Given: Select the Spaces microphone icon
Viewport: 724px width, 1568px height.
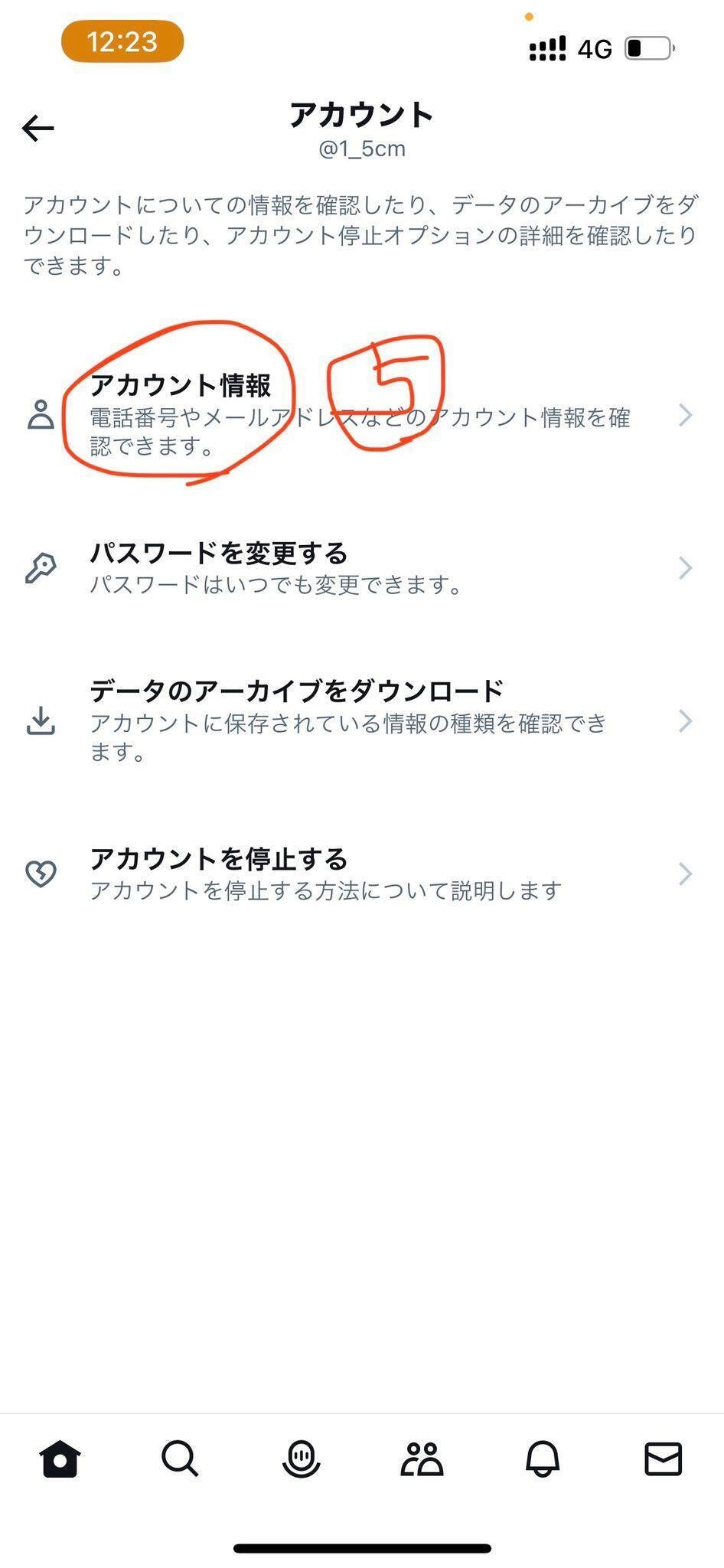Looking at the screenshot, I should pyautogui.click(x=302, y=1460).
